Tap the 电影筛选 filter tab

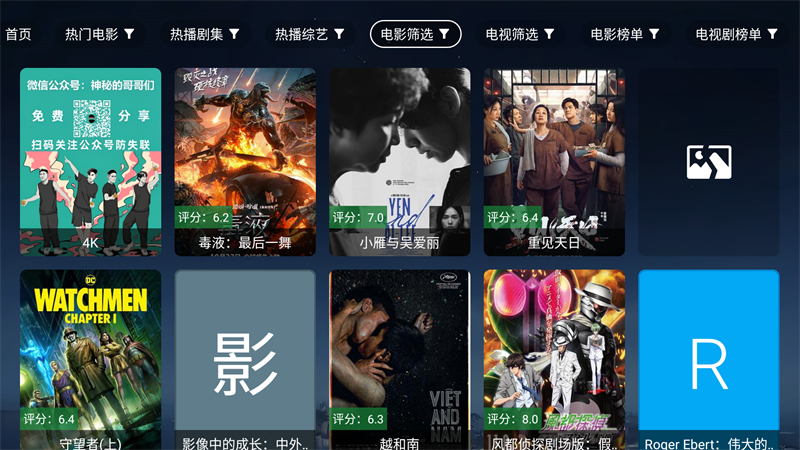[415, 34]
